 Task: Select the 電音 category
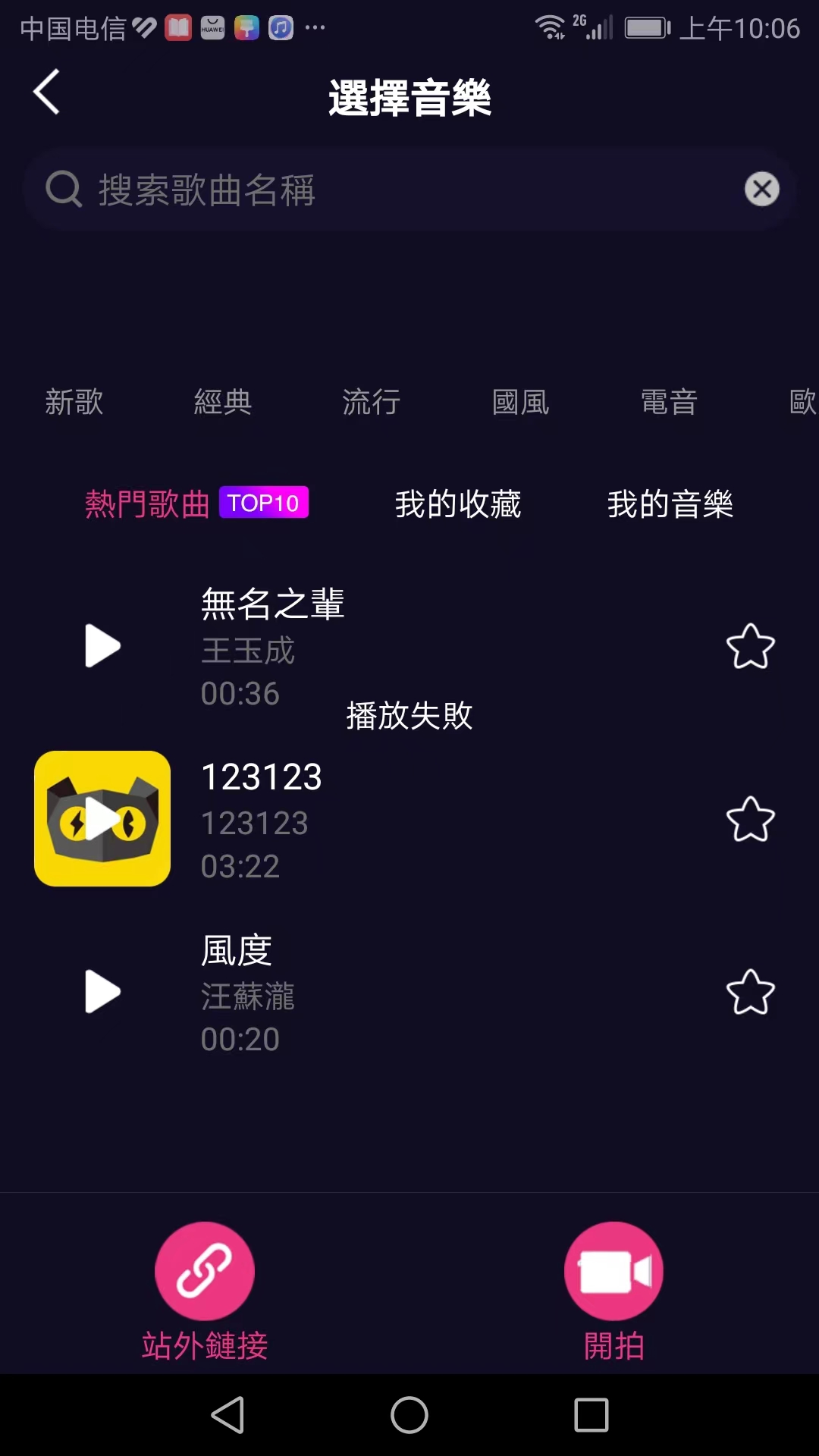point(669,402)
